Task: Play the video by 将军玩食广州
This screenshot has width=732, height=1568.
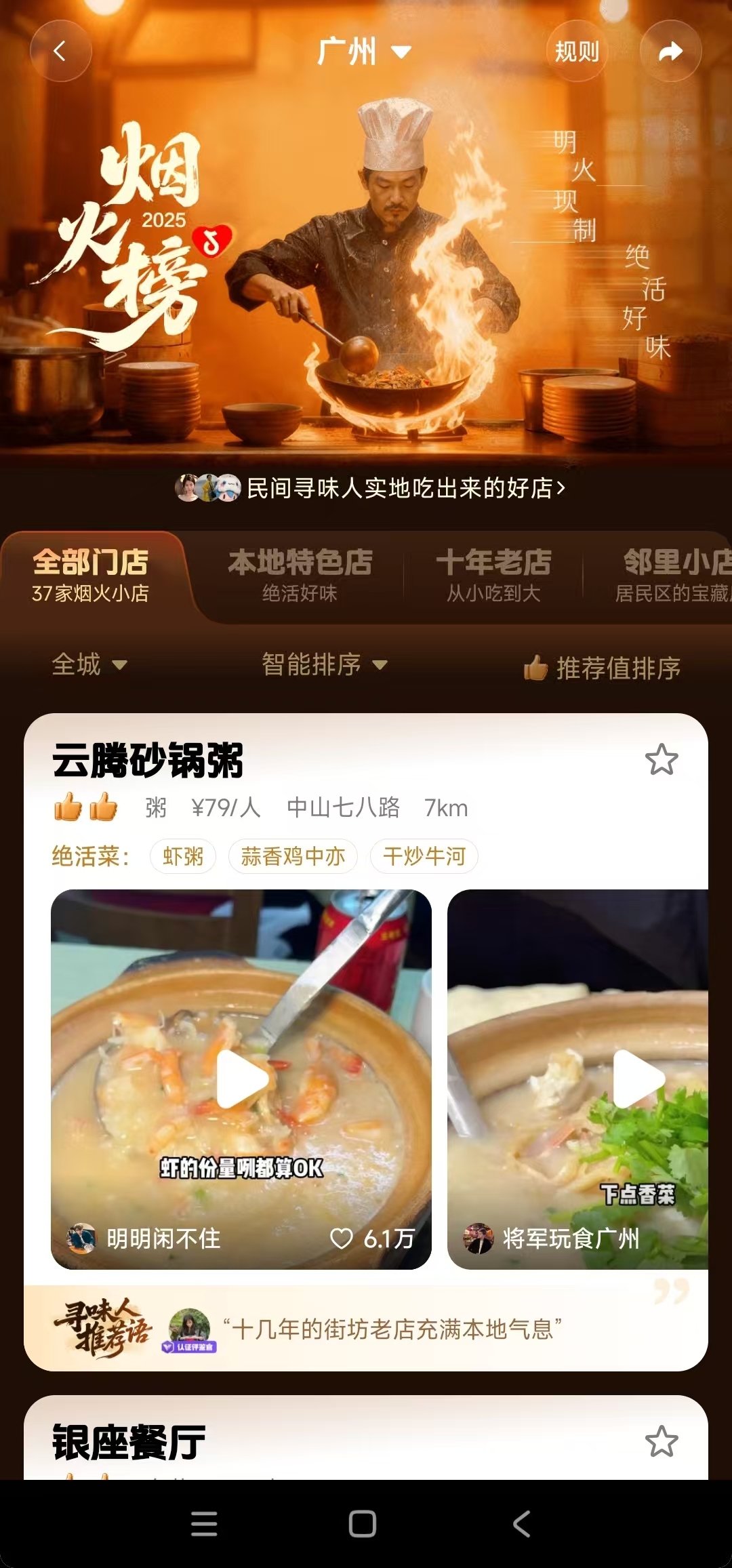Action: [638, 1079]
